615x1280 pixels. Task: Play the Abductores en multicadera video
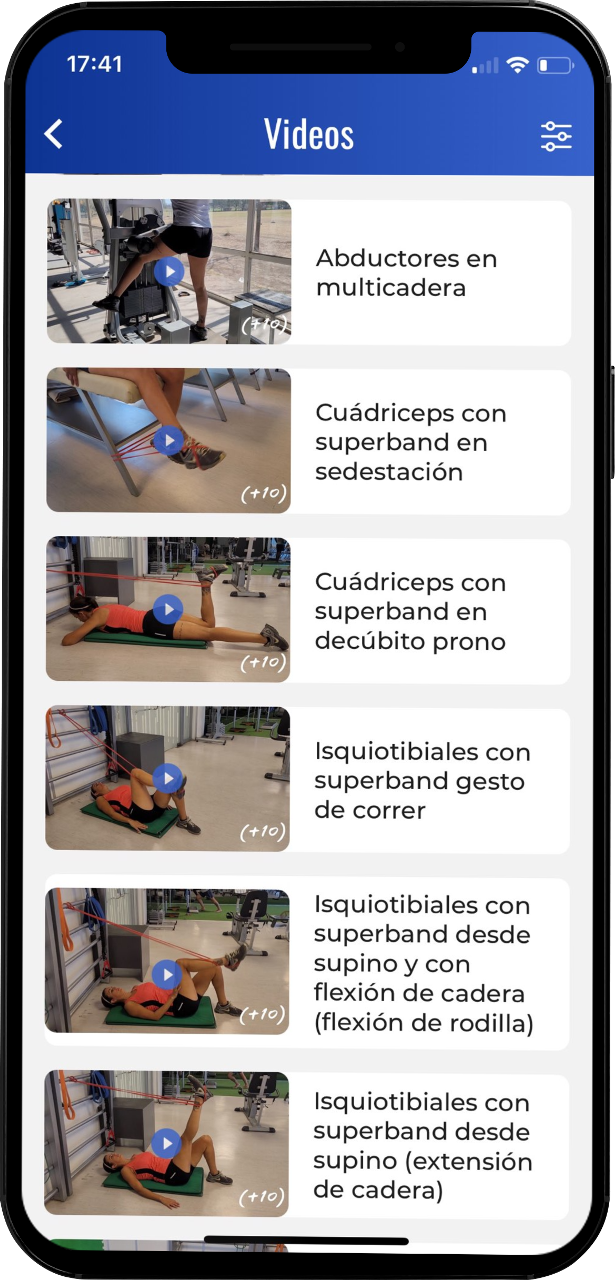[169, 271]
